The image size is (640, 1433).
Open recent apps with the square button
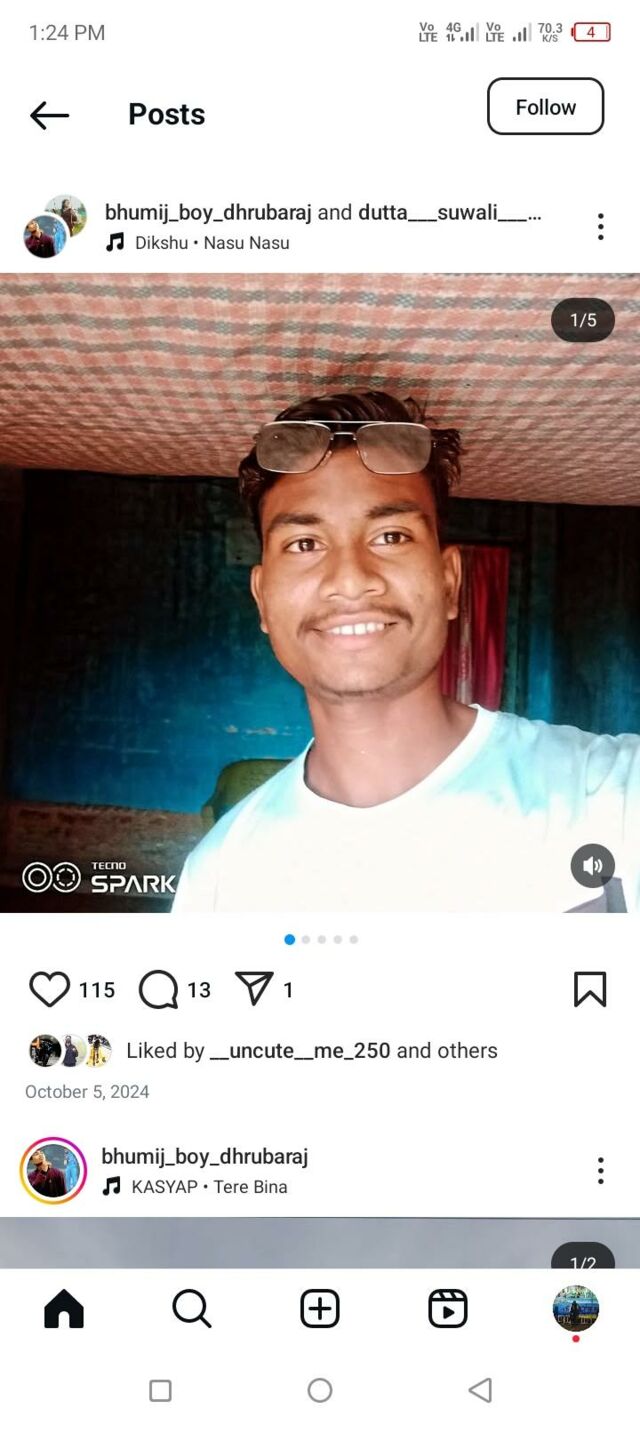point(160,1390)
